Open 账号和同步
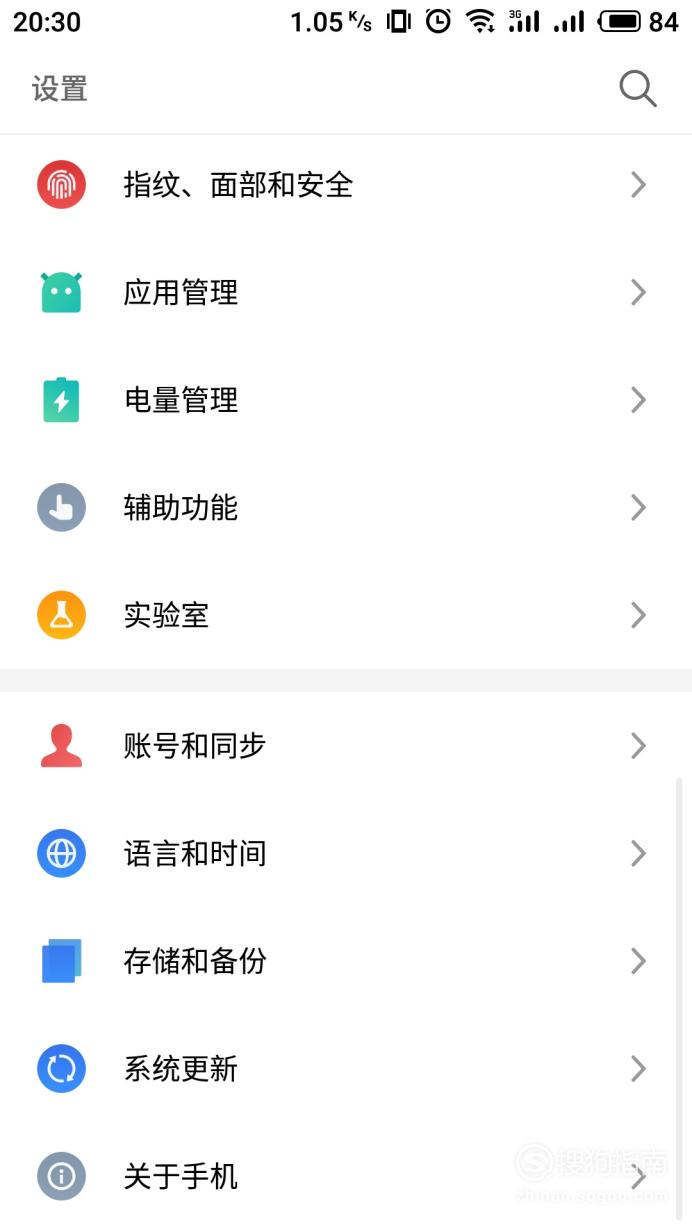 [346, 746]
